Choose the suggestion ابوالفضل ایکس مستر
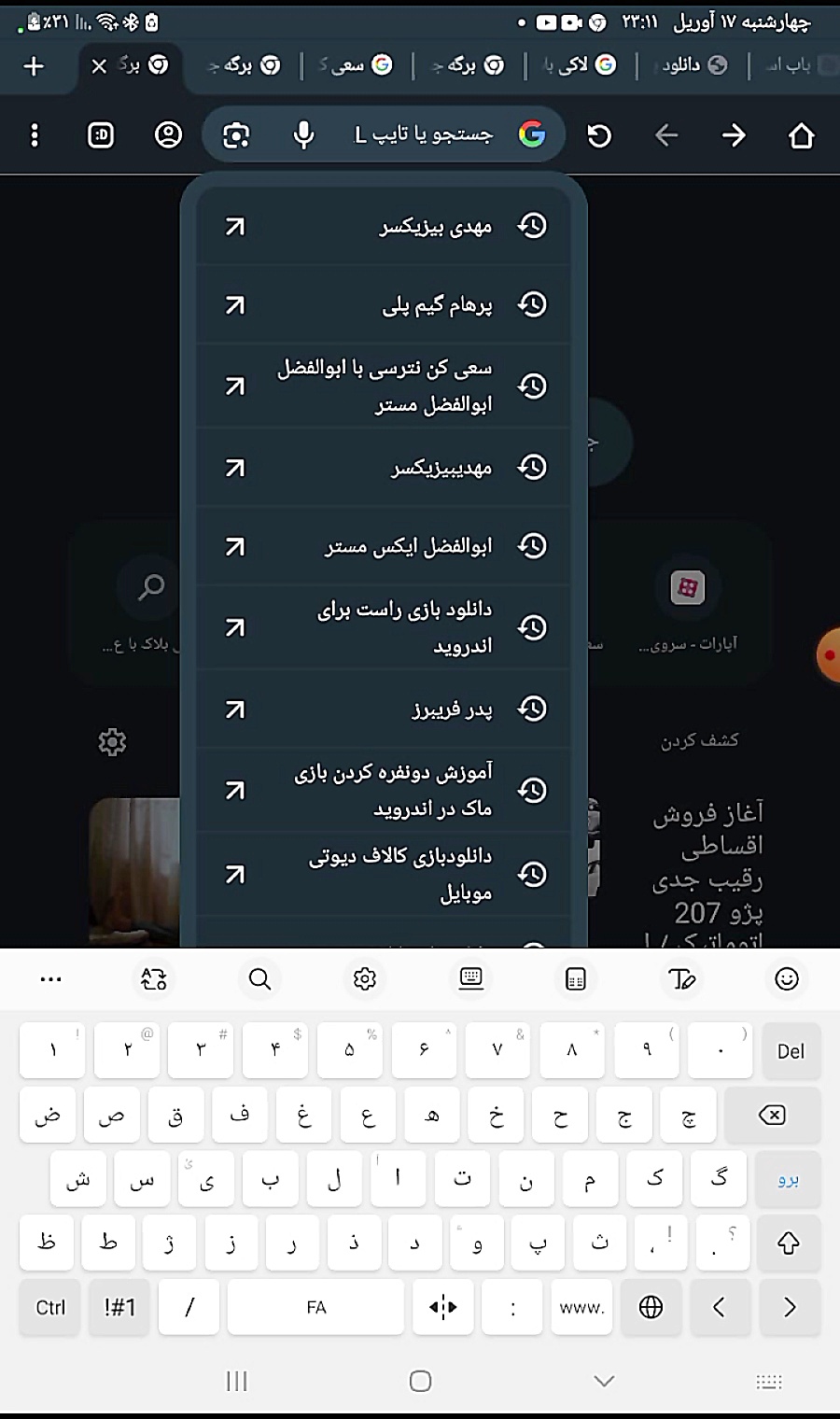Image resolution: width=840 pixels, height=1419 pixels. pyautogui.click(x=408, y=546)
